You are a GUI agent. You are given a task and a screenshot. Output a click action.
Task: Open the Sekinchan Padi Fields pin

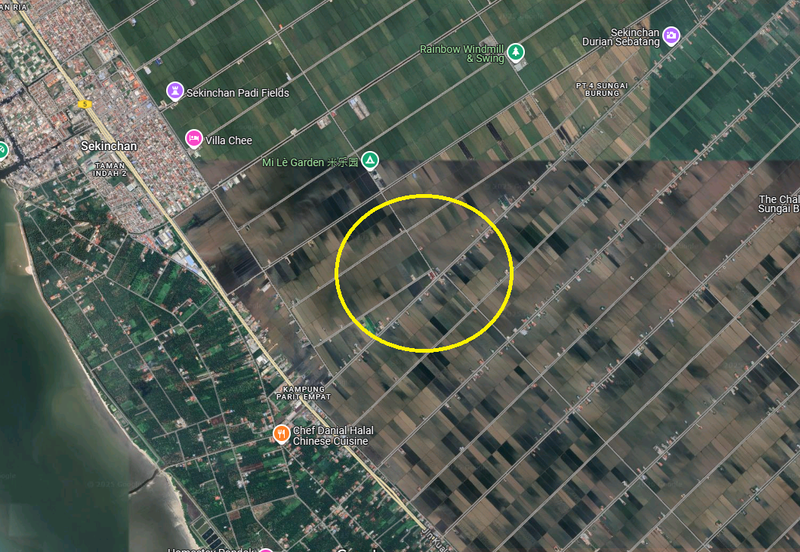(175, 92)
